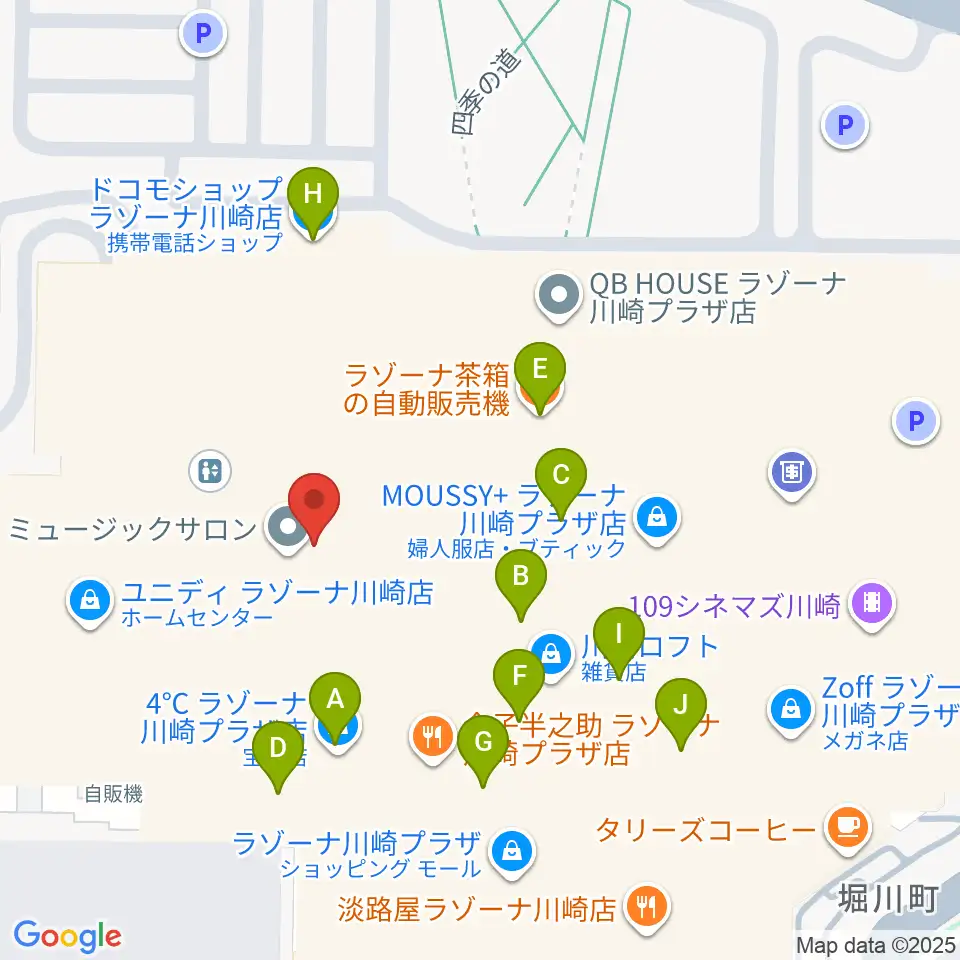960x960 pixels.
Task: Select the ユニディ ラゾーナ川崎店 shop pin
Action: 90,602
